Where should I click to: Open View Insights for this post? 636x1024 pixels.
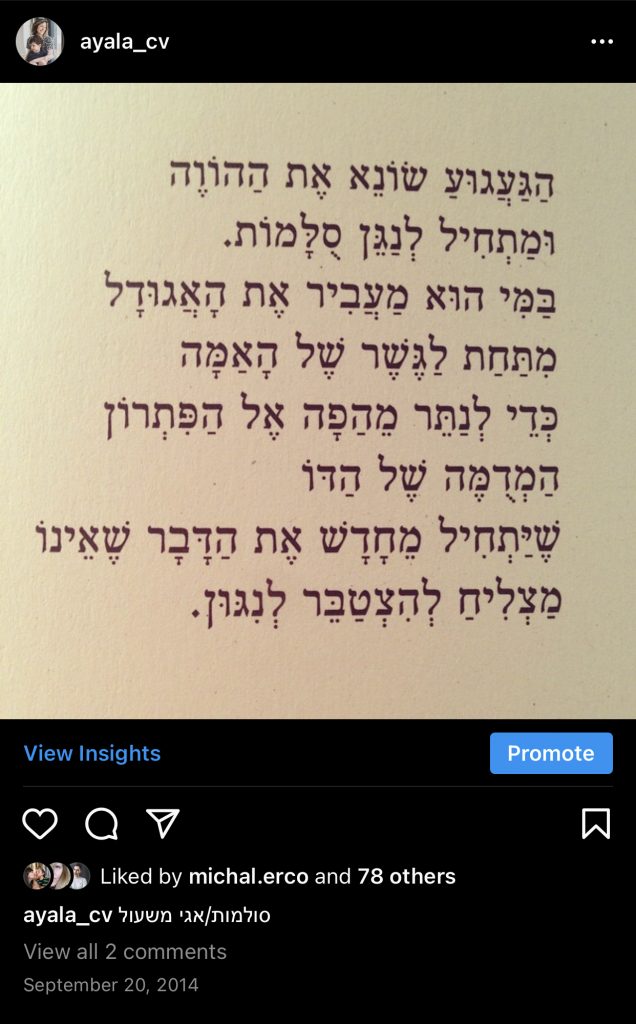92,753
